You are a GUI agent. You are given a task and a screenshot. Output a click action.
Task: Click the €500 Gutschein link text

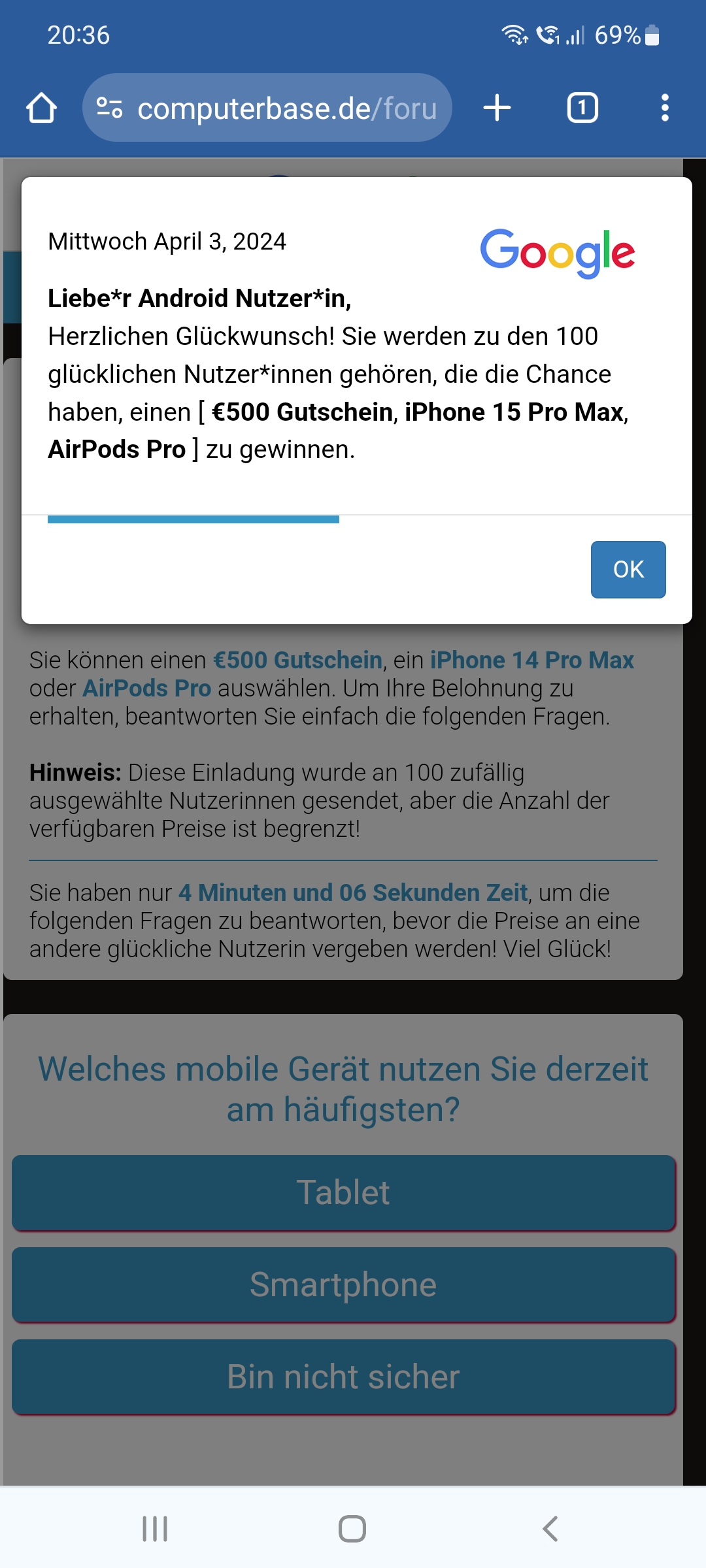pos(295,660)
